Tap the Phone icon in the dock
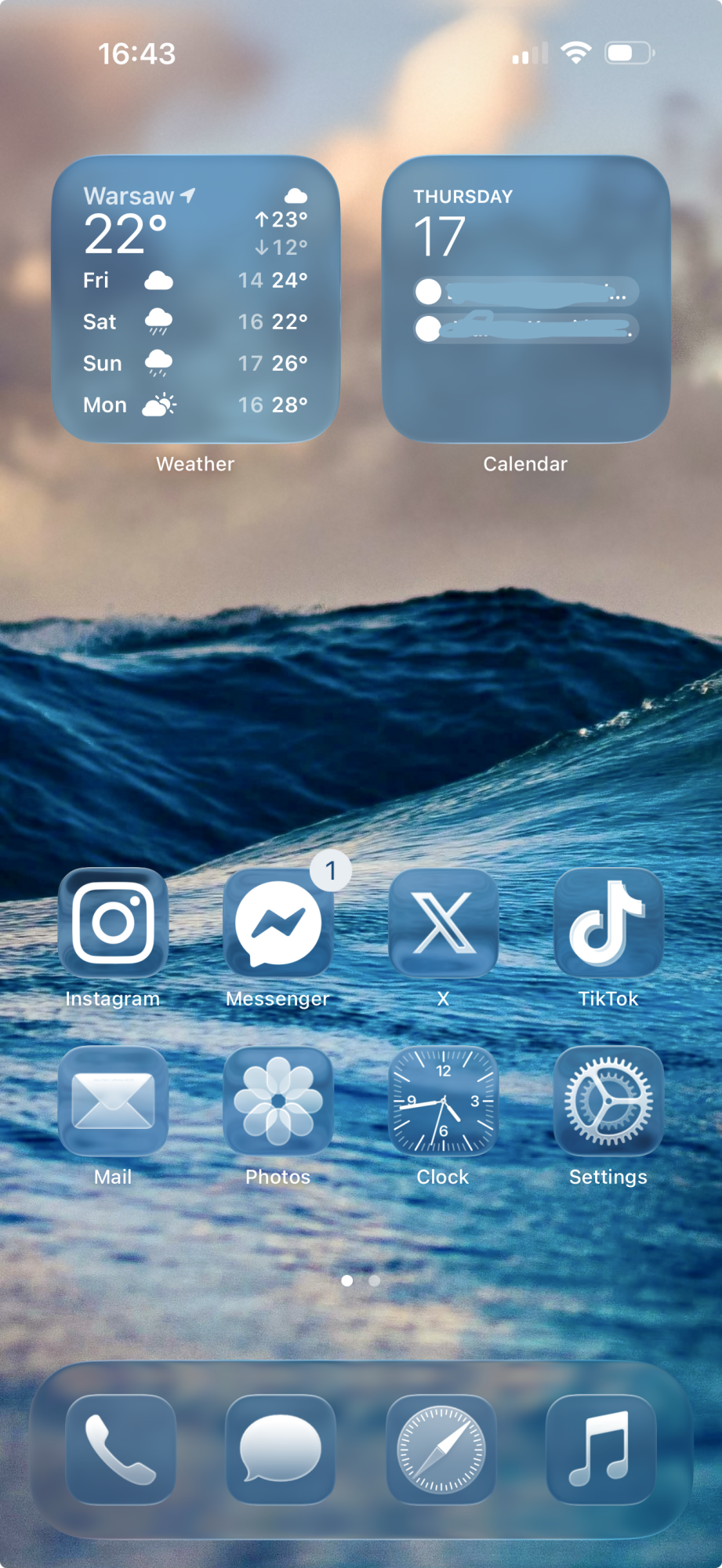 coord(121,1449)
